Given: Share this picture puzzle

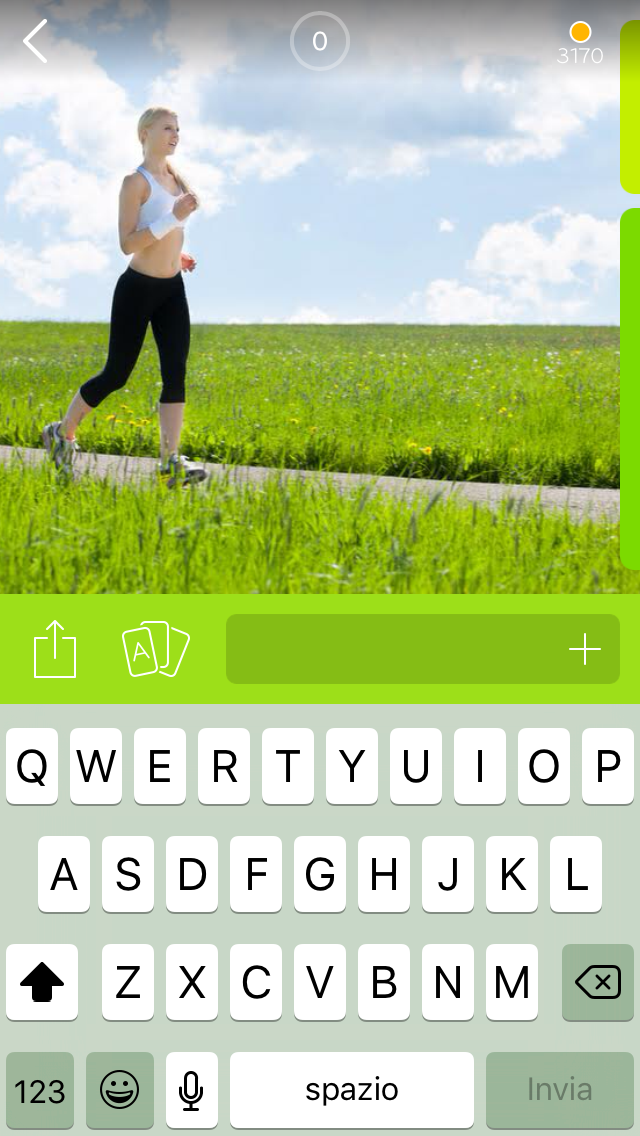Looking at the screenshot, I should (x=55, y=649).
